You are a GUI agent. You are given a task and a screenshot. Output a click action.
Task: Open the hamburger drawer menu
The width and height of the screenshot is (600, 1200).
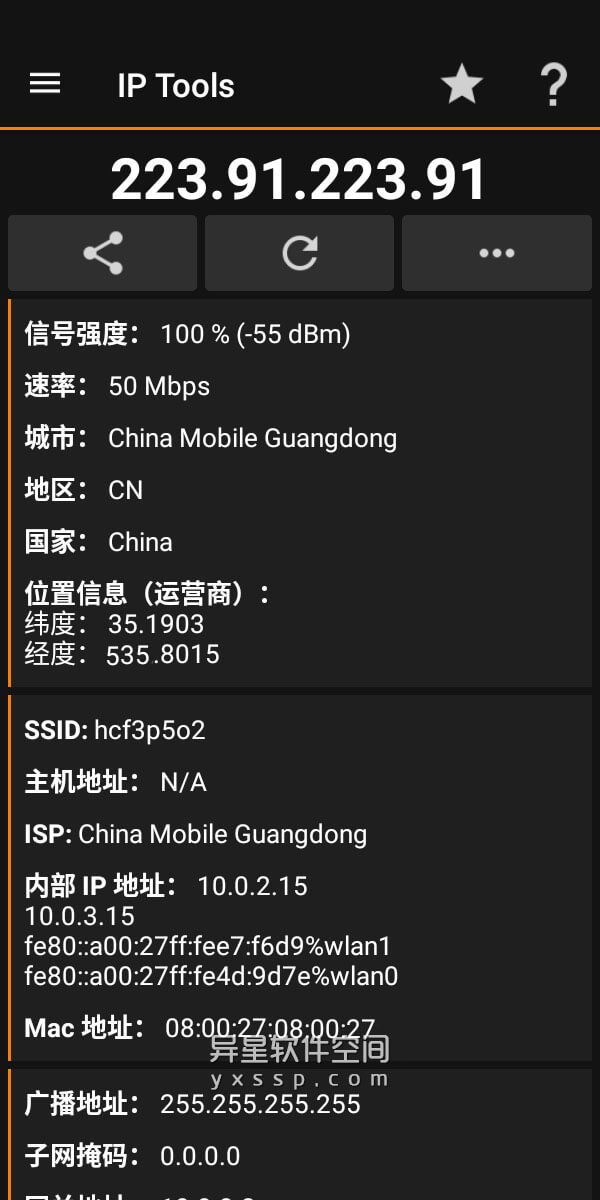pyautogui.click(x=45, y=84)
